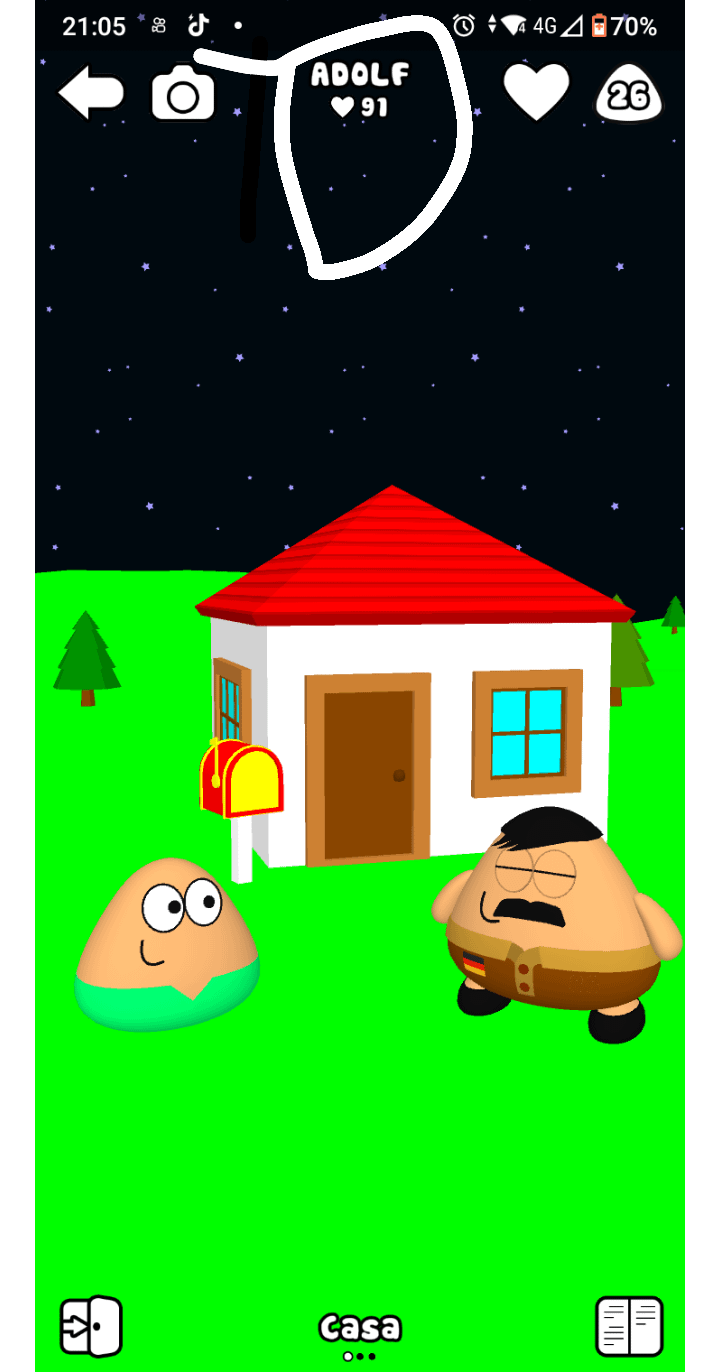
Task: Like this Pou with the heart icon
Action: pos(536,92)
